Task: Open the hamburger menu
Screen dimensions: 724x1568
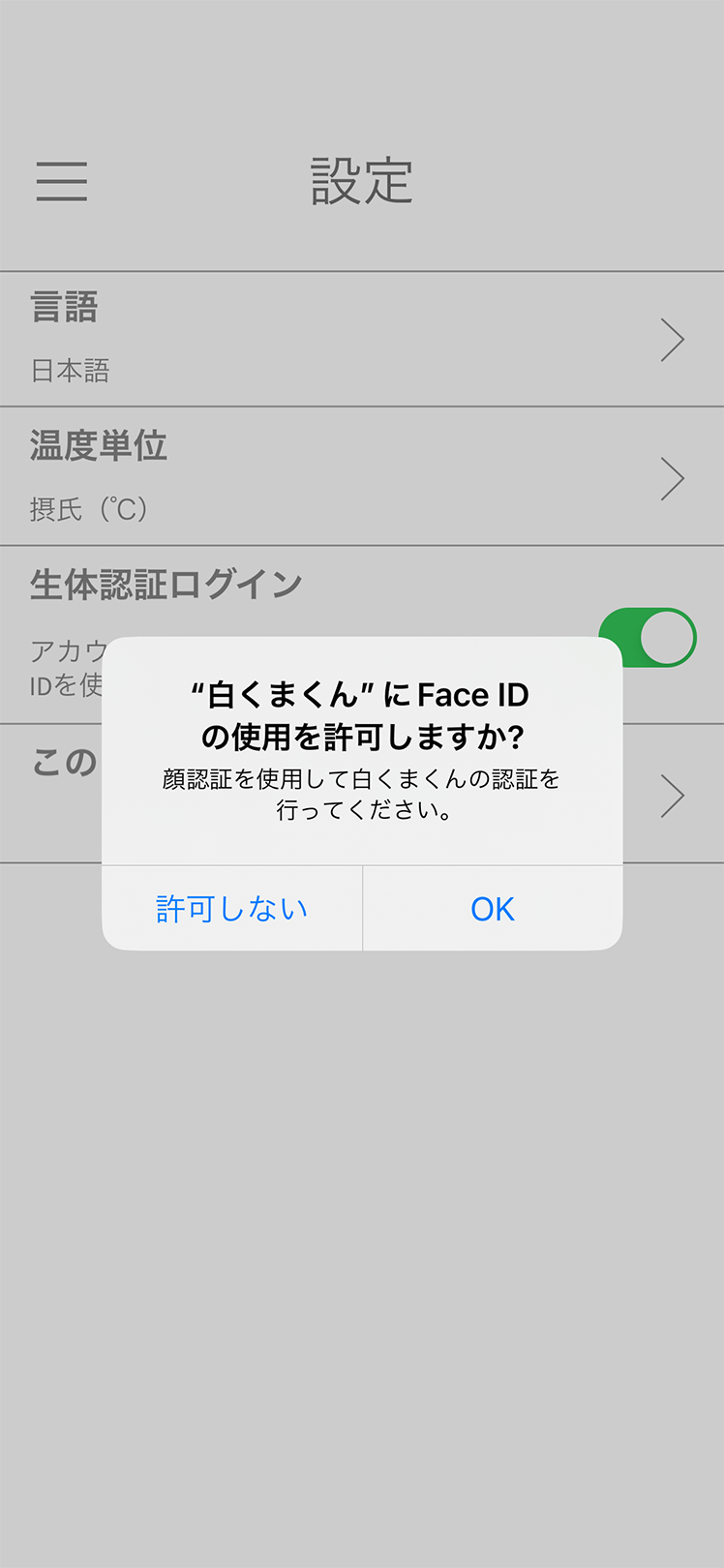Action: 62,182
